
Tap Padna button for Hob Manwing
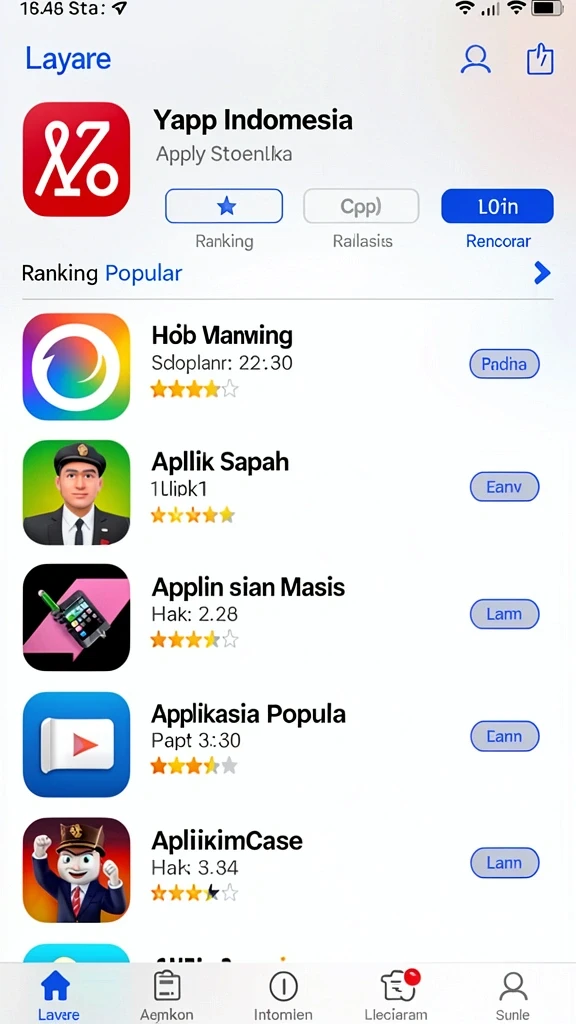(504, 364)
